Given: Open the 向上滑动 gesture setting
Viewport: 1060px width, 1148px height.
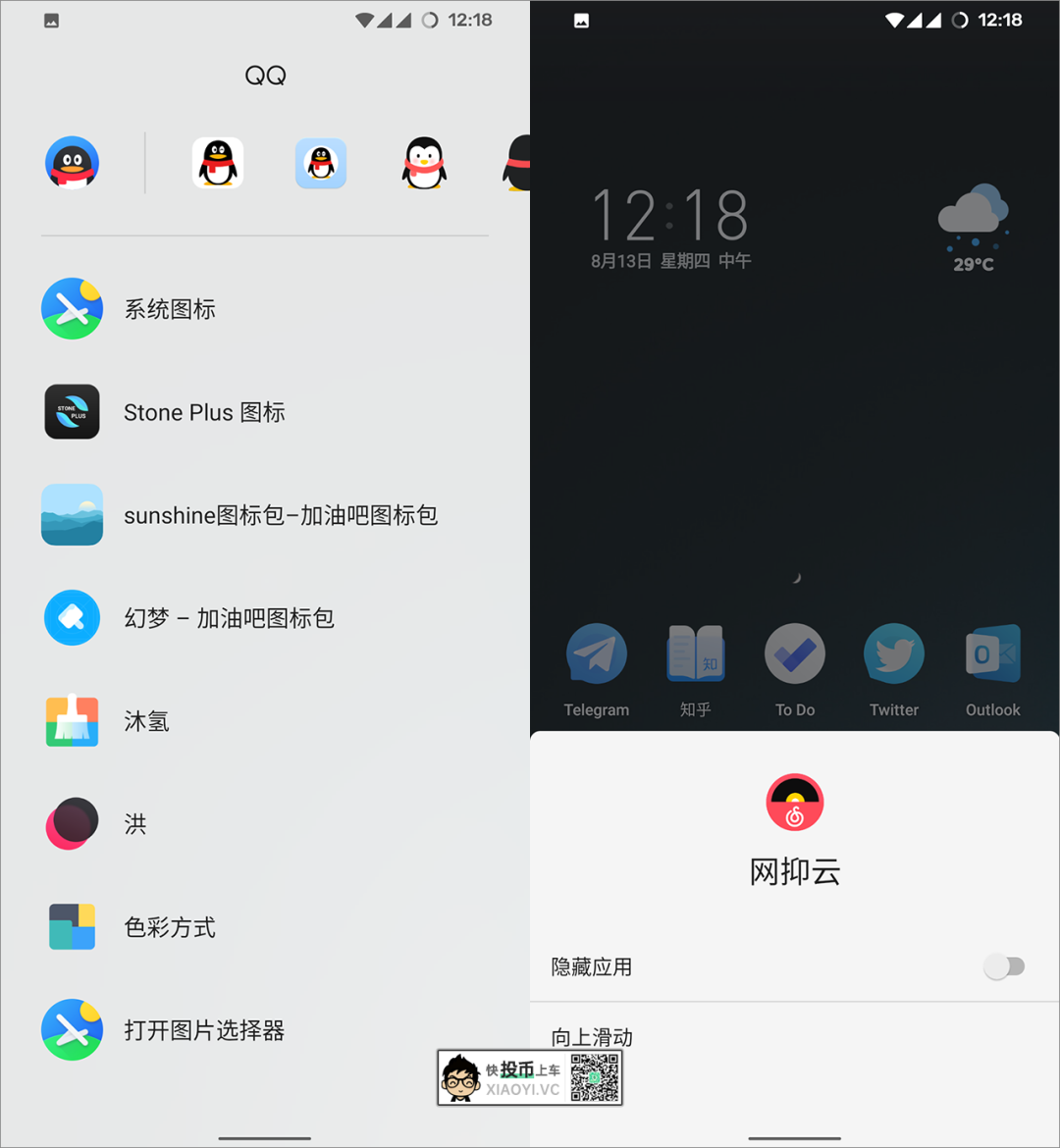Looking at the screenshot, I should [x=593, y=1036].
